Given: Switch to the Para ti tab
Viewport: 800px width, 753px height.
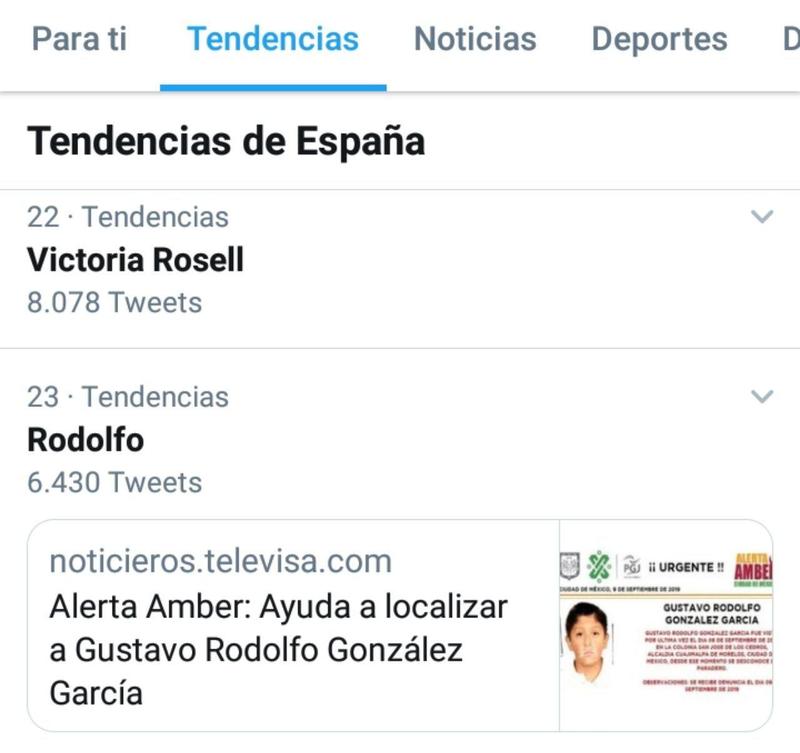Looking at the screenshot, I should pos(80,40).
